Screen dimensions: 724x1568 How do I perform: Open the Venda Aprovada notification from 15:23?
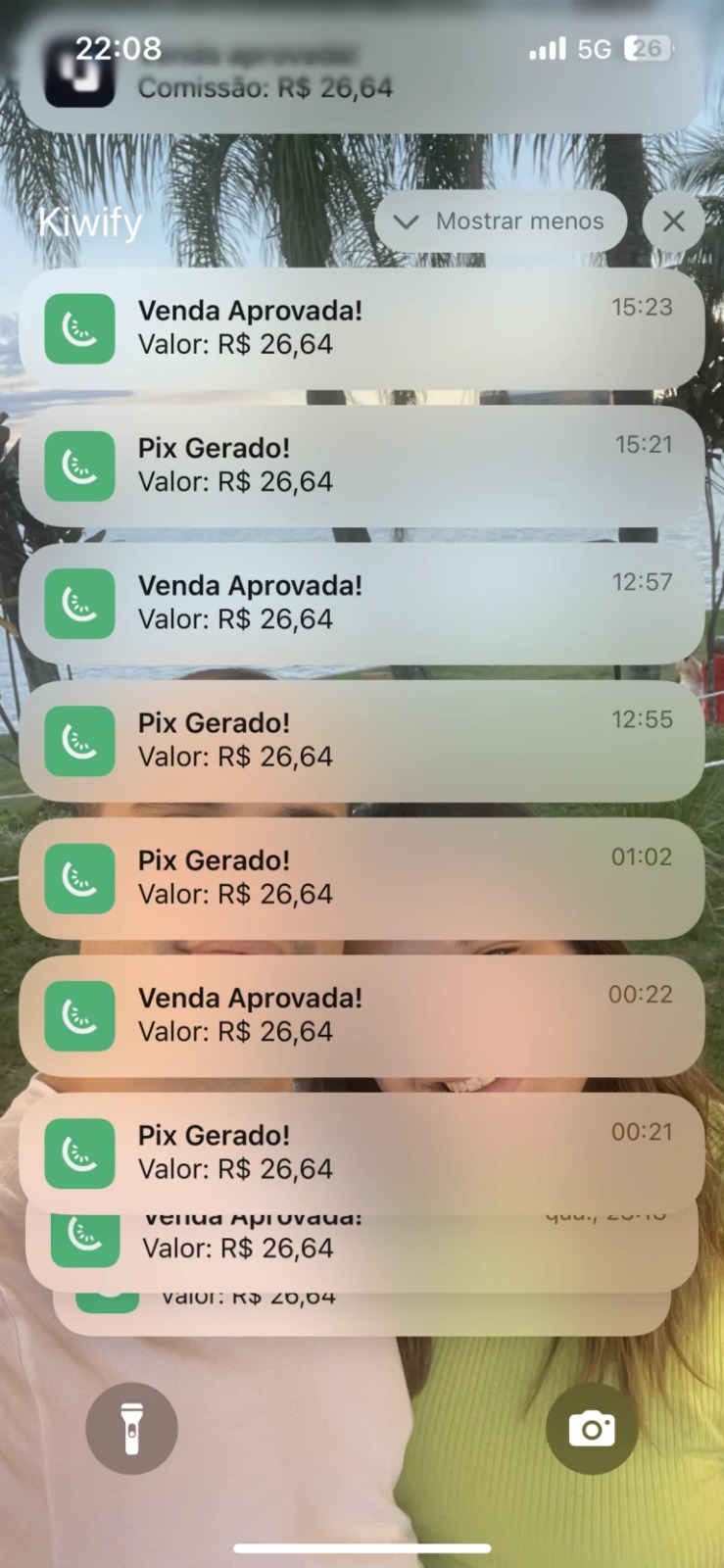(362, 328)
